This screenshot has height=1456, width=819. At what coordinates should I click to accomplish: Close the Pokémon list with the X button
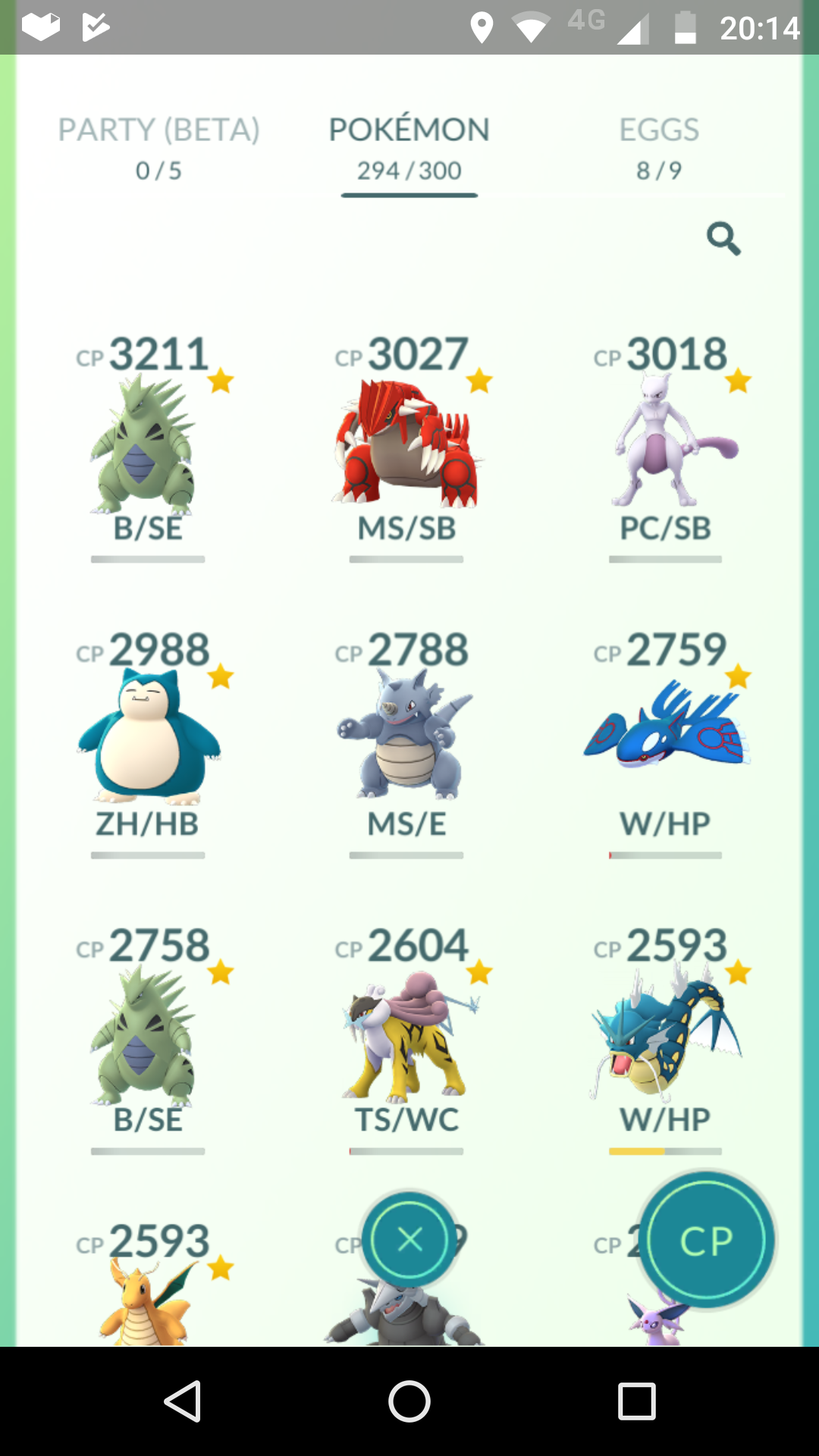[x=409, y=1241]
